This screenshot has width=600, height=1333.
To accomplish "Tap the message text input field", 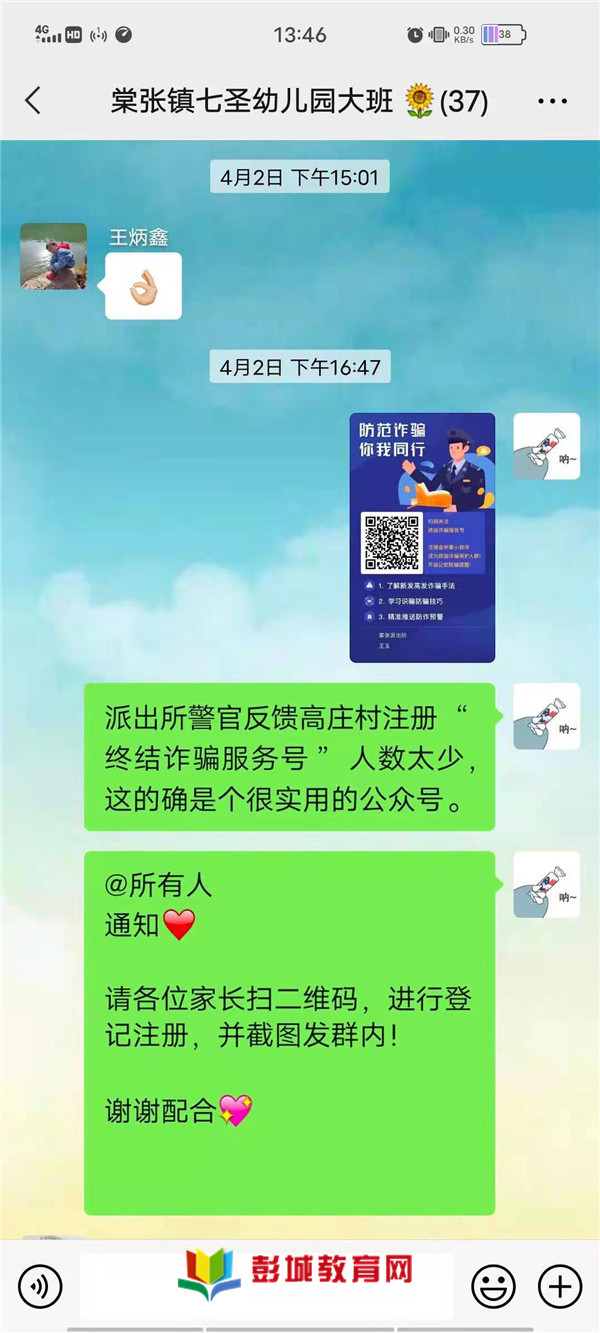I will (265, 1285).
